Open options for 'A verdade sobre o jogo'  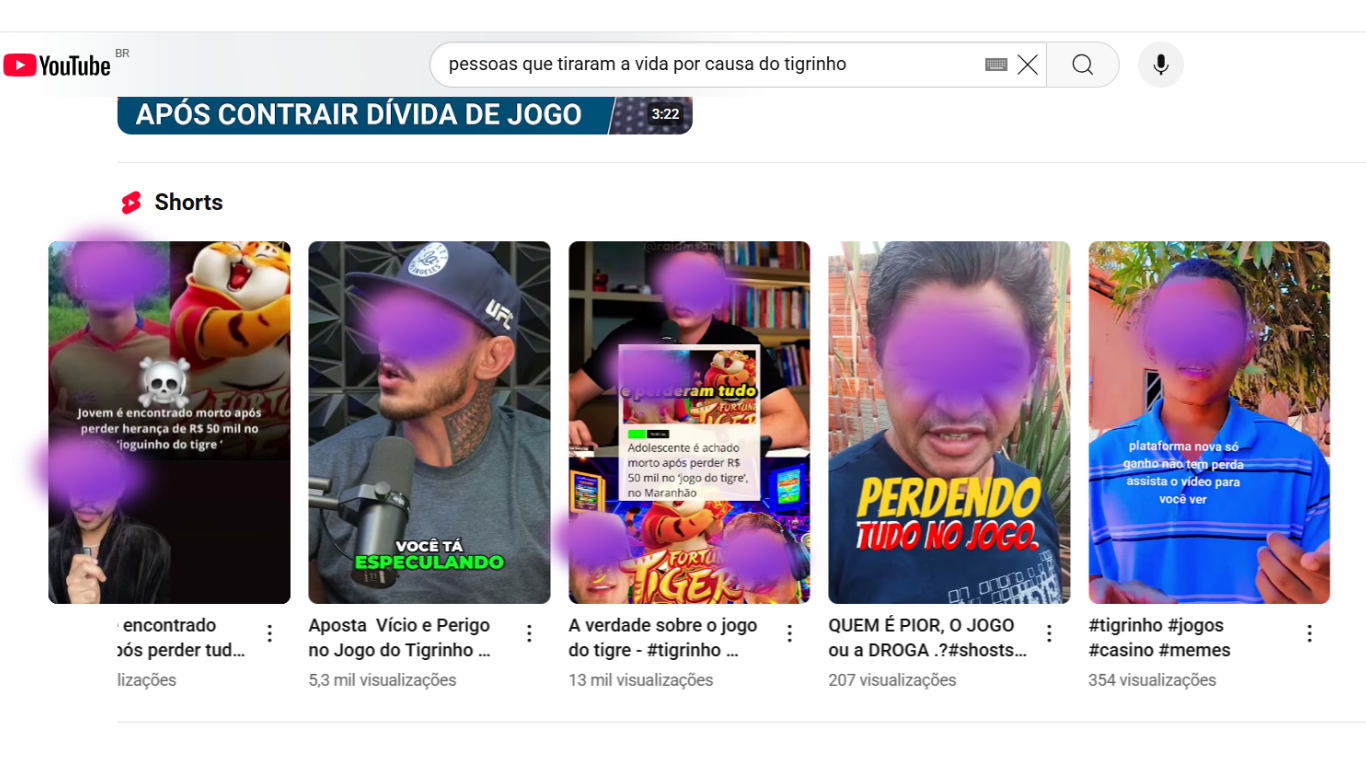pyautogui.click(x=790, y=633)
